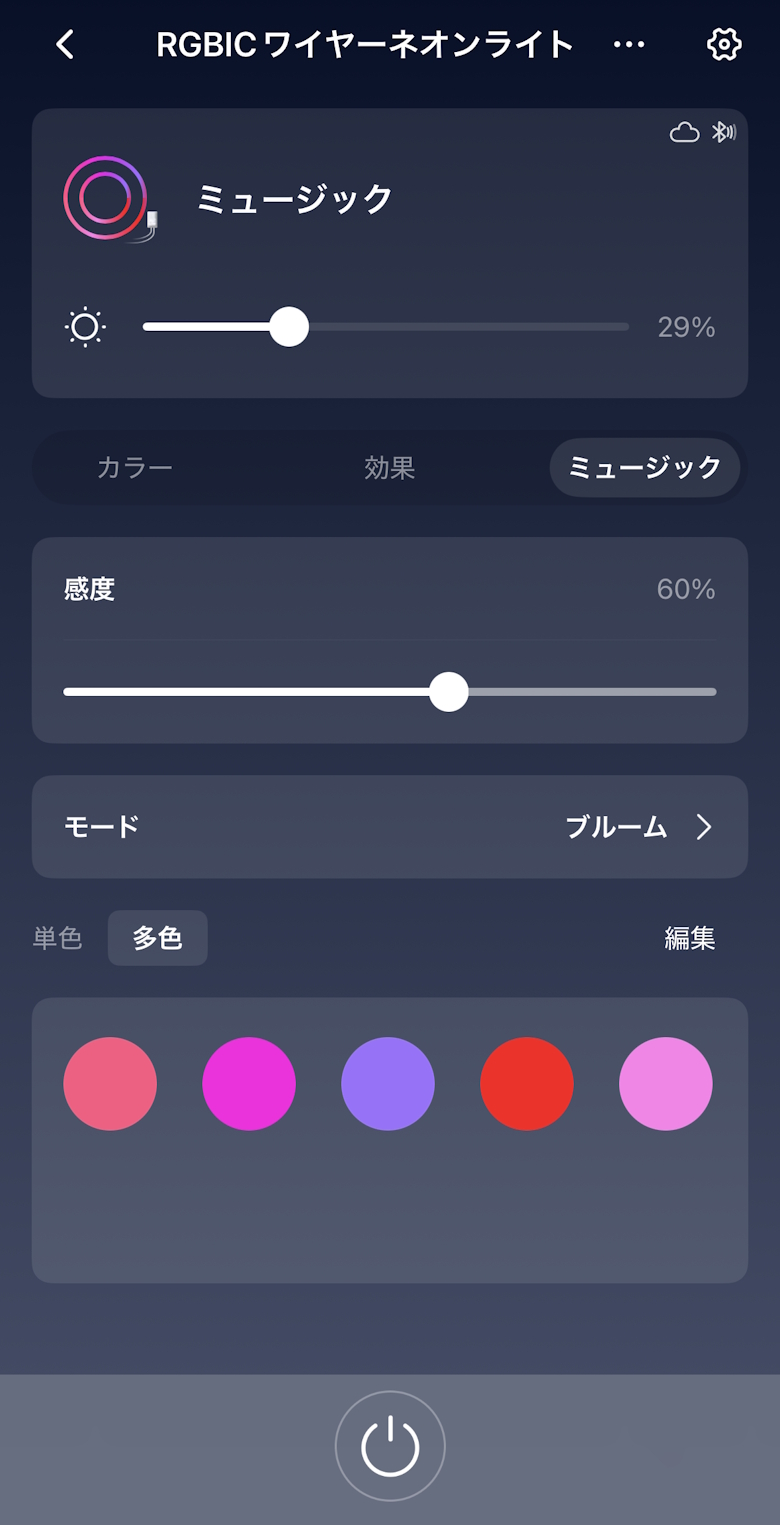
Task: Select the ミュージック tab
Action: pyautogui.click(x=644, y=467)
